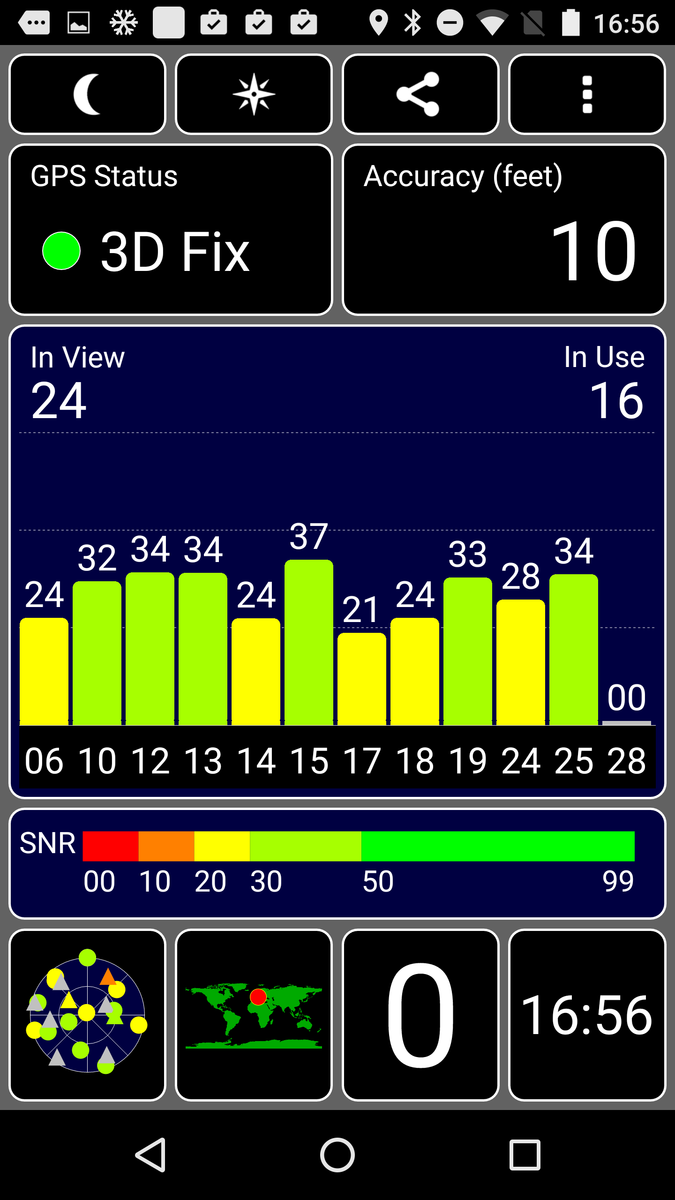Open the compass view
Viewport: 675px width, 1200px height.
[x=253, y=94]
